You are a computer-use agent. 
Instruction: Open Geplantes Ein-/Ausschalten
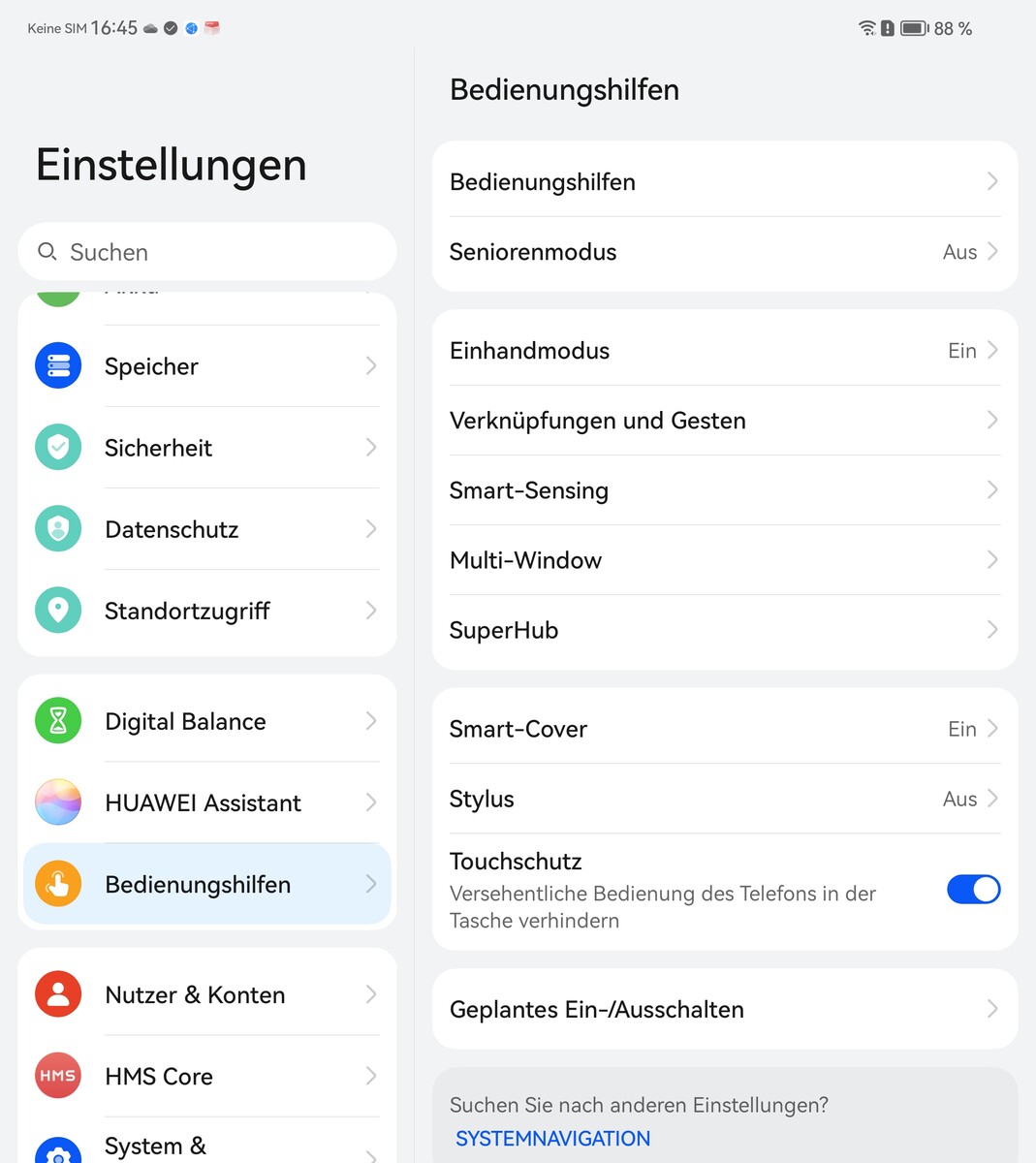(x=724, y=1009)
